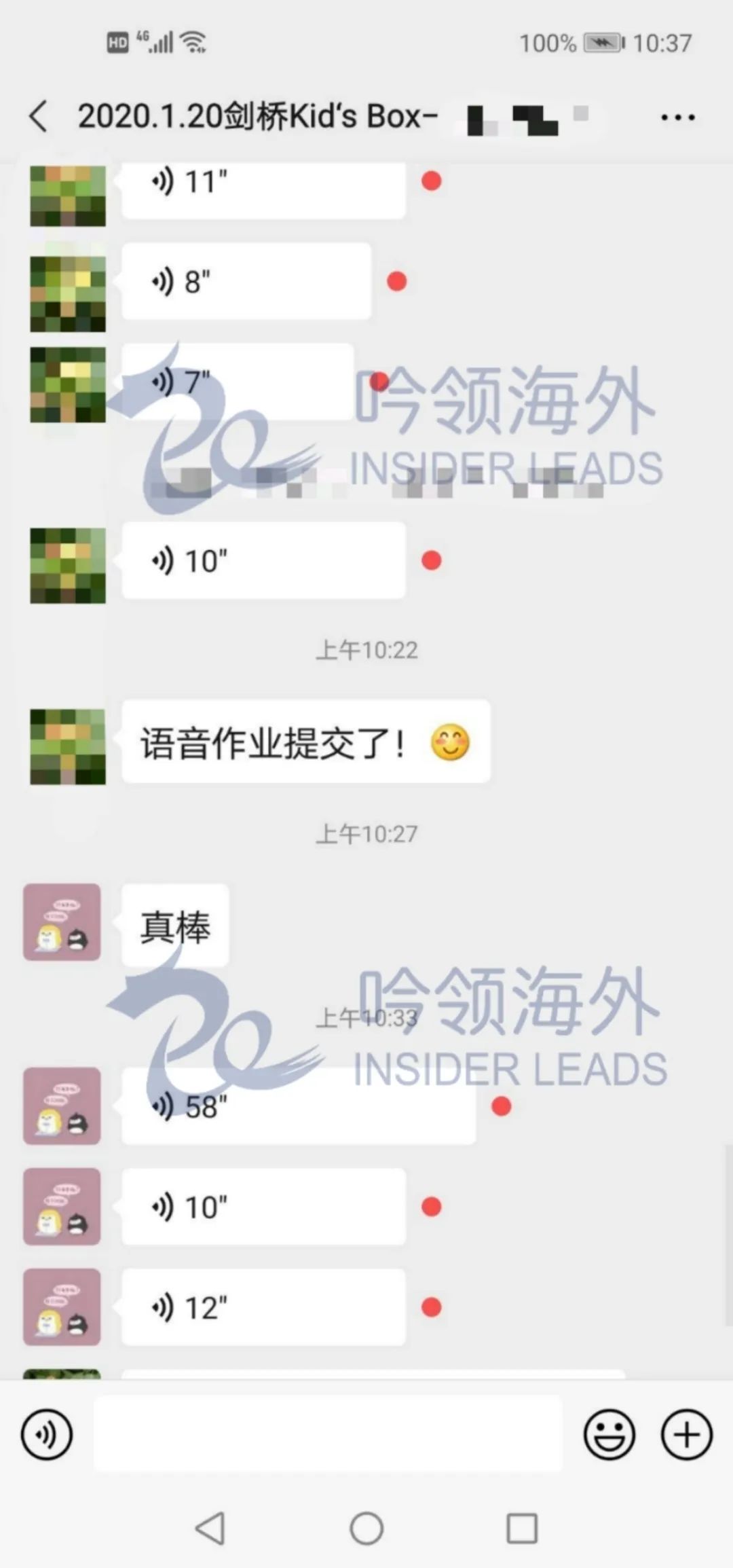Play the 7-second voice message
Screen dimensions: 733x1568
click(238, 382)
